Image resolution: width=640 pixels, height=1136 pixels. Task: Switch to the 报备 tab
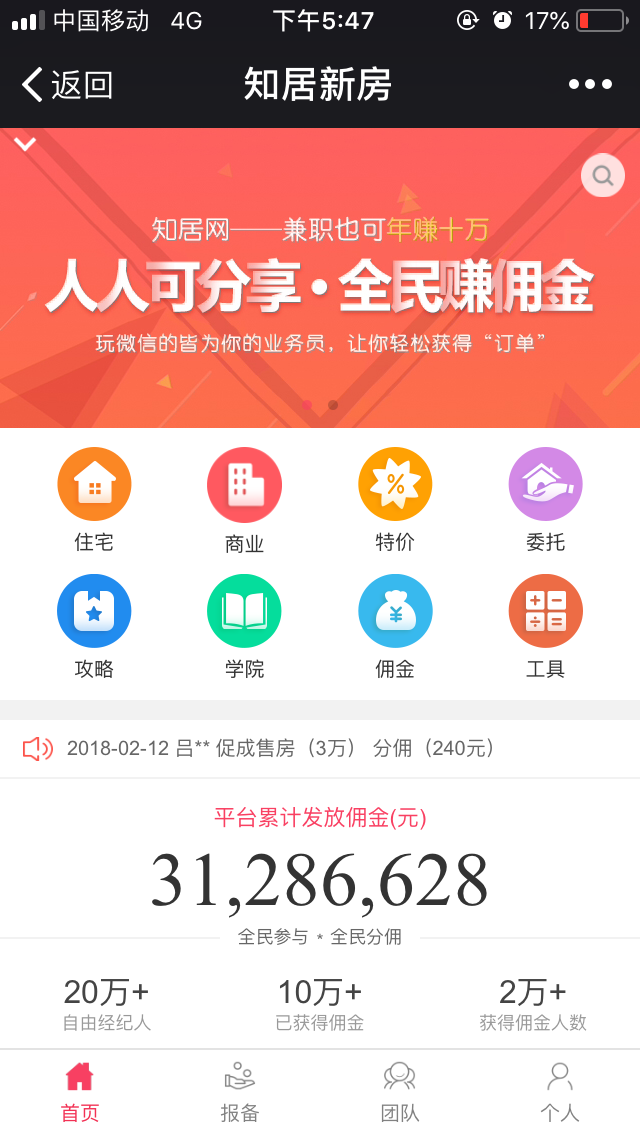(x=240, y=1092)
